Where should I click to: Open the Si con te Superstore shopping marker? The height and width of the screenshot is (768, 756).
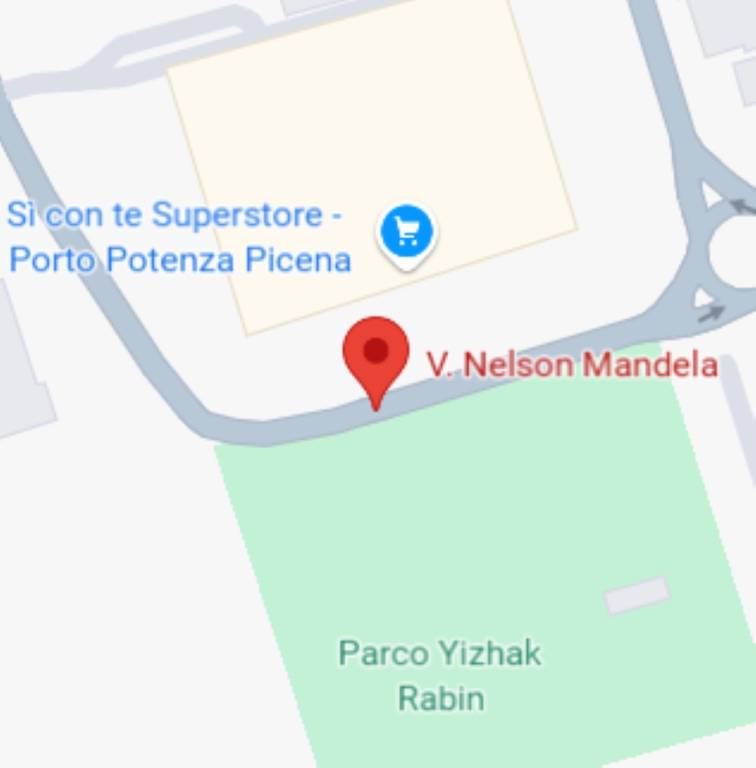[406, 232]
